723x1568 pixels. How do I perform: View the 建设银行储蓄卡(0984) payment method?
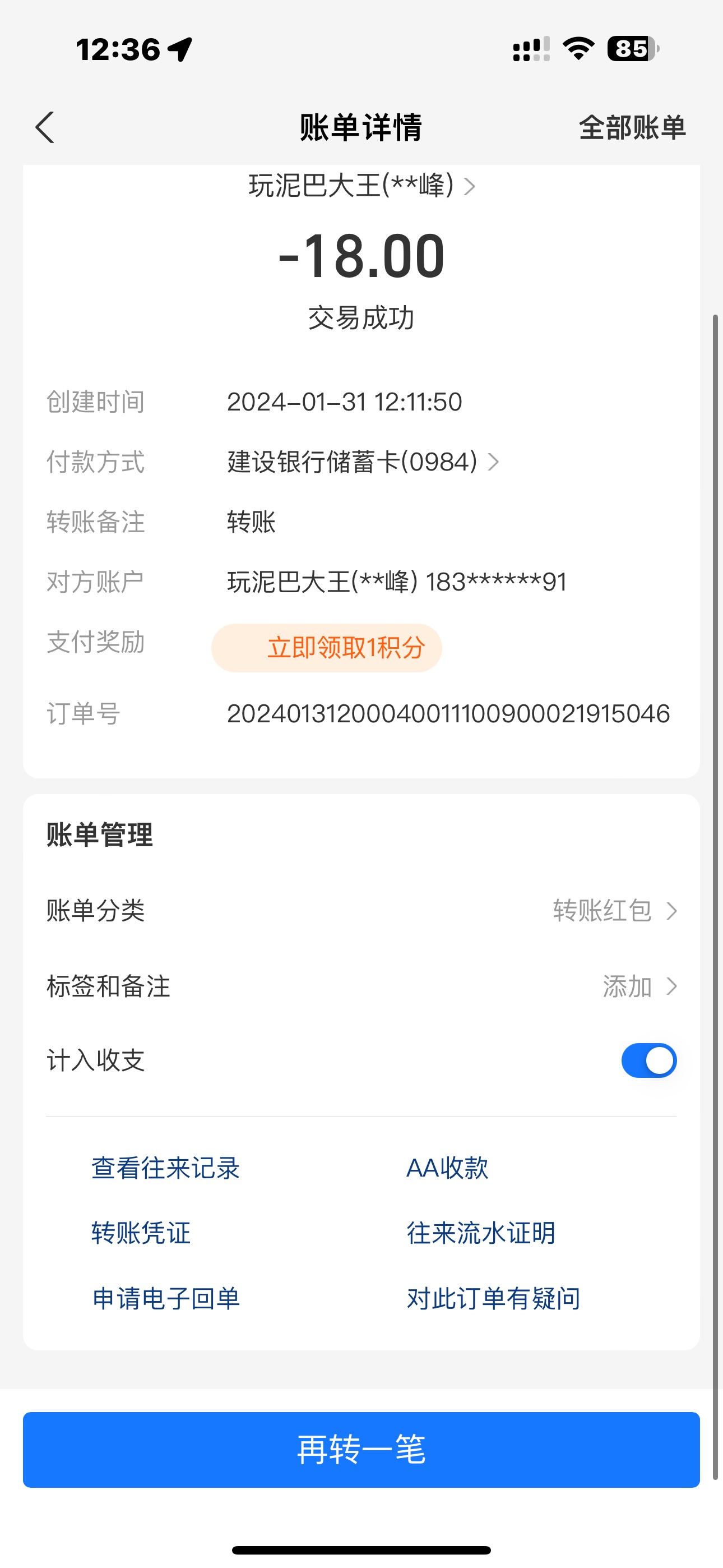click(363, 462)
